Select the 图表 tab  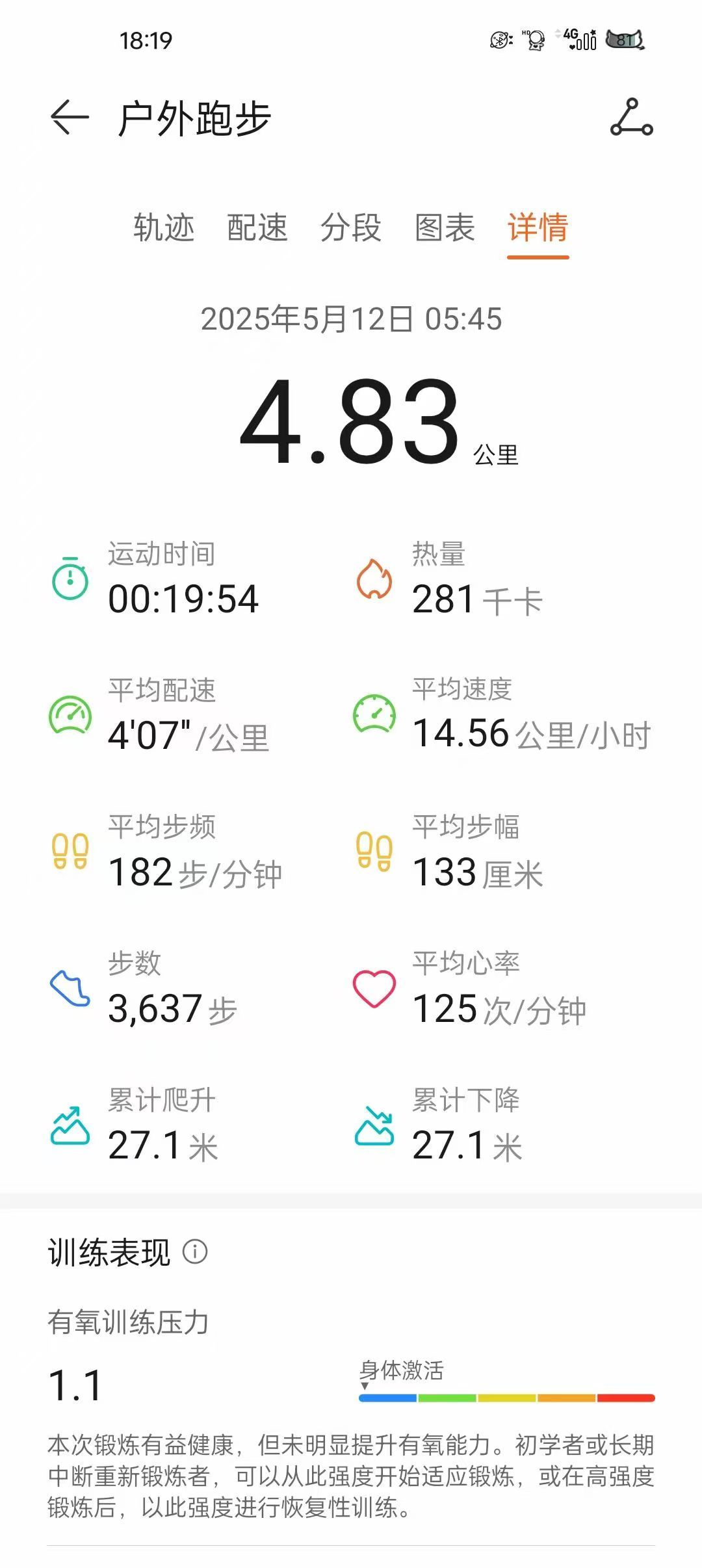[x=445, y=228]
